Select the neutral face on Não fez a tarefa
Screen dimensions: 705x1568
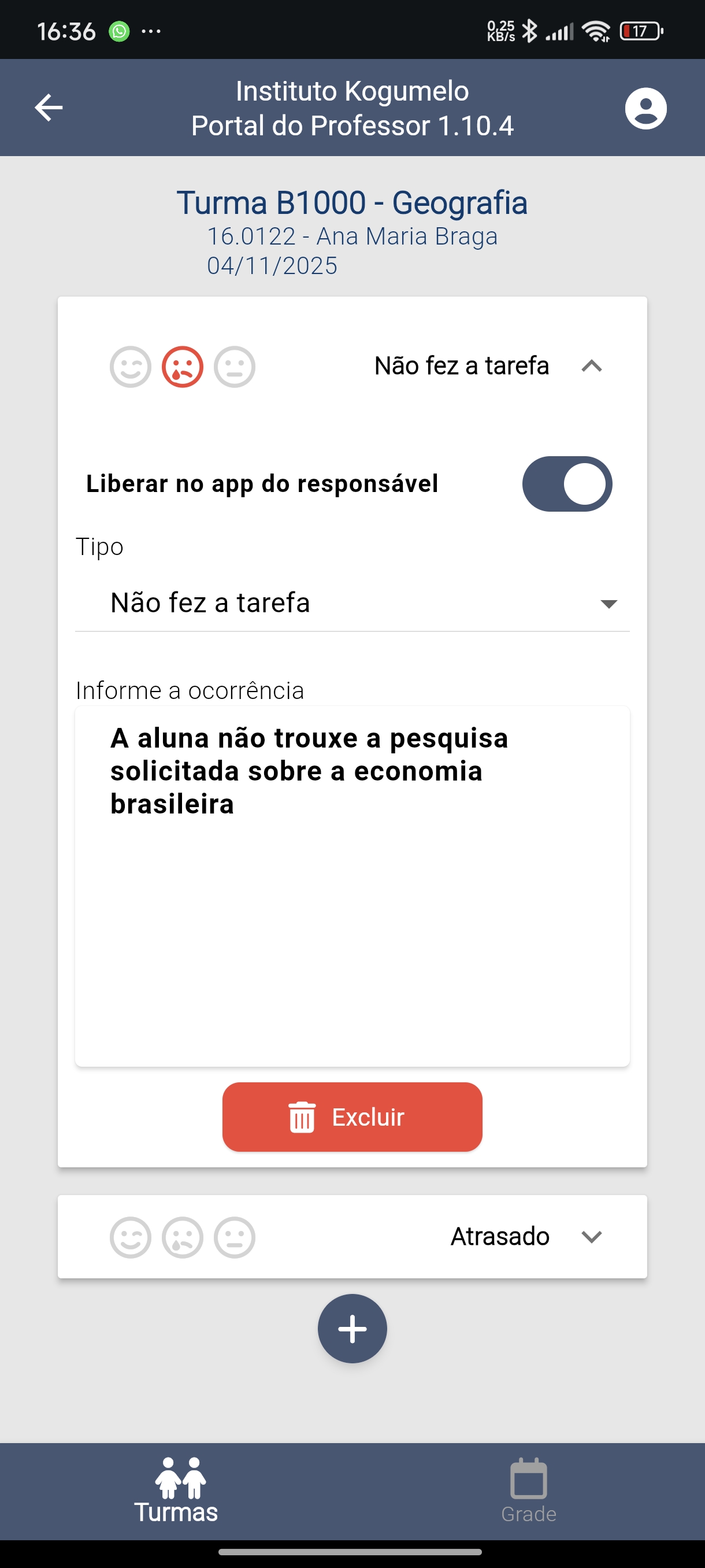[x=234, y=367]
